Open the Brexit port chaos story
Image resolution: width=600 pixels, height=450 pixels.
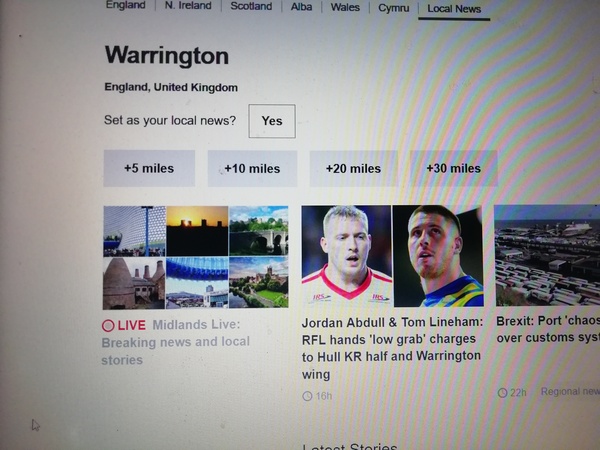pyautogui.click(x=547, y=331)
